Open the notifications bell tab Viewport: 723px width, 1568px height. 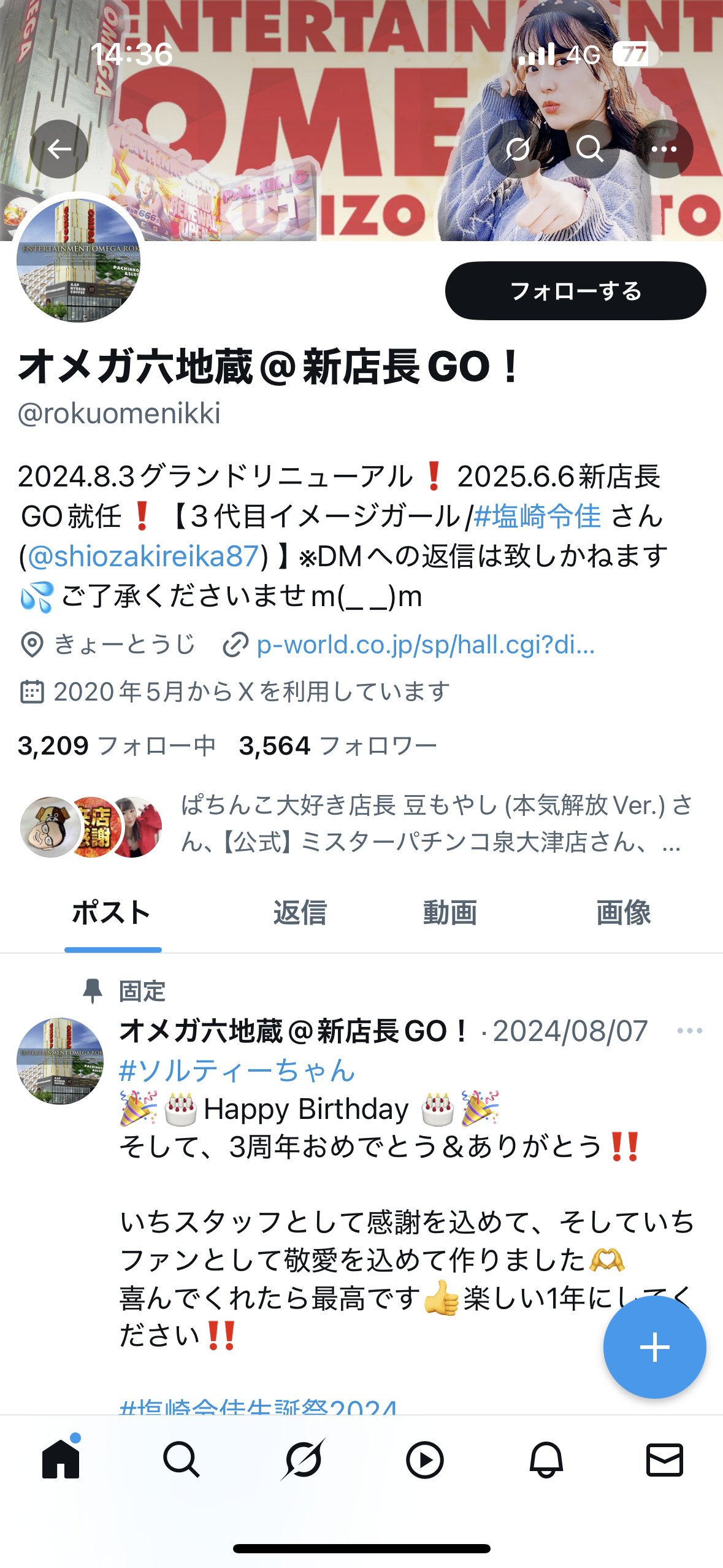546,1459
